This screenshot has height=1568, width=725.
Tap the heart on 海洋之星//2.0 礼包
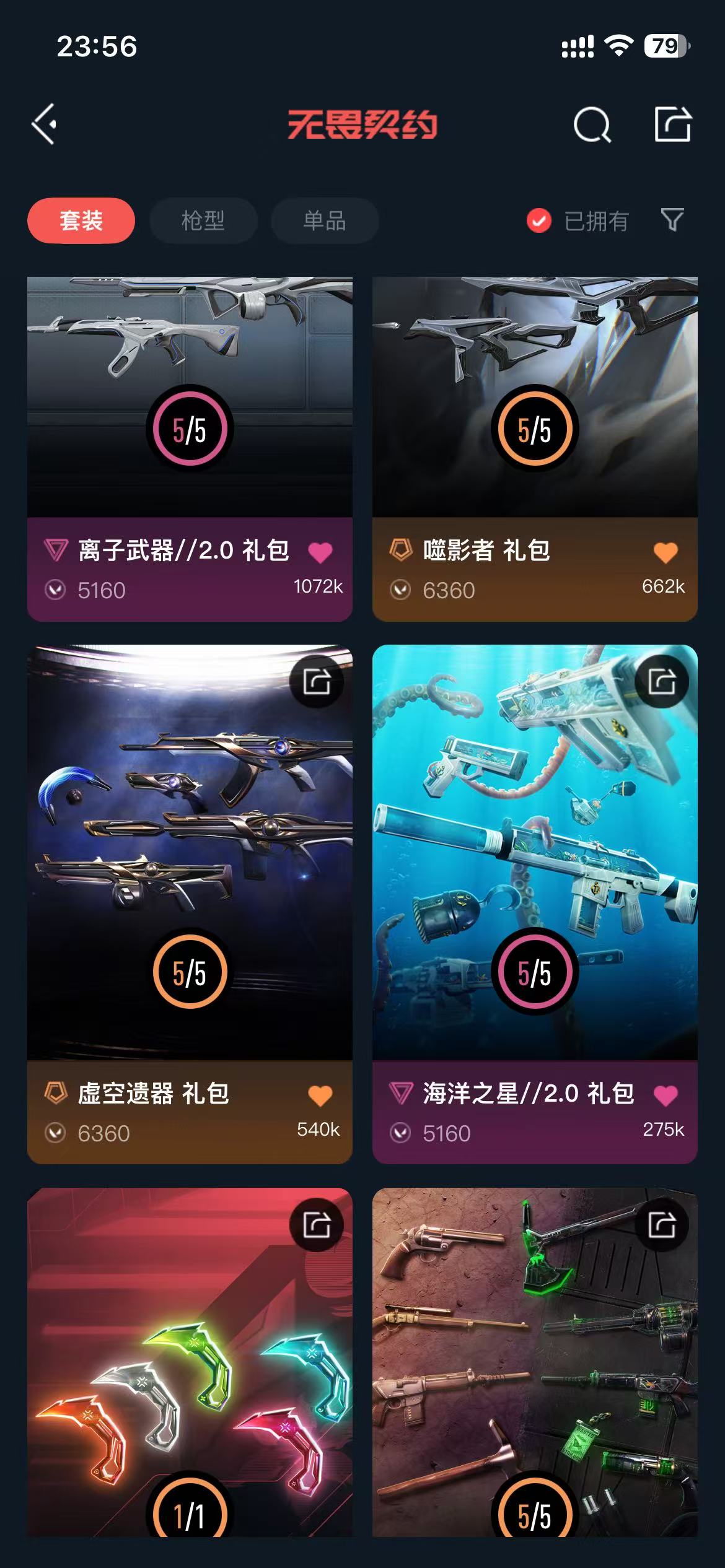[x=666, y=1095]
